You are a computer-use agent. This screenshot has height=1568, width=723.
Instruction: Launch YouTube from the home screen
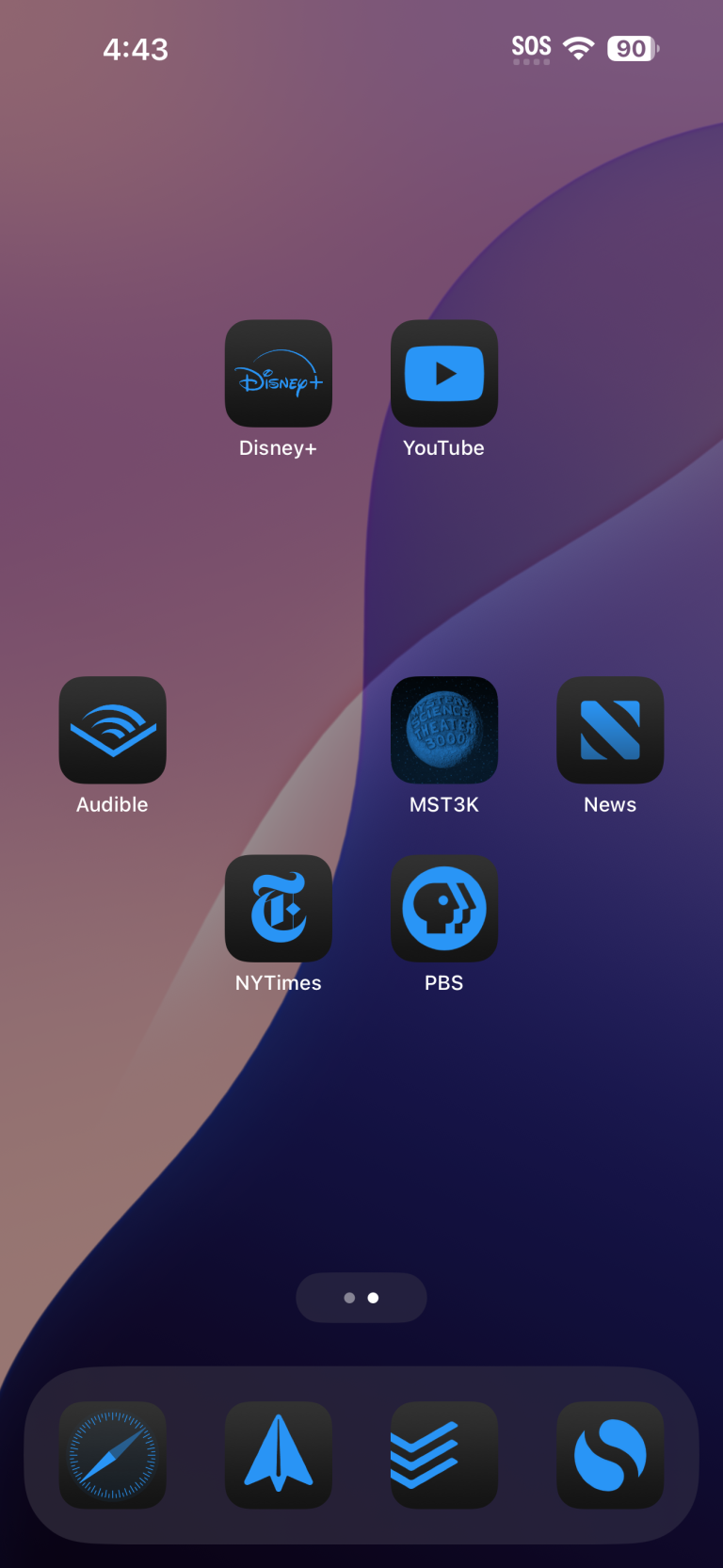click(x=443, y=373)
